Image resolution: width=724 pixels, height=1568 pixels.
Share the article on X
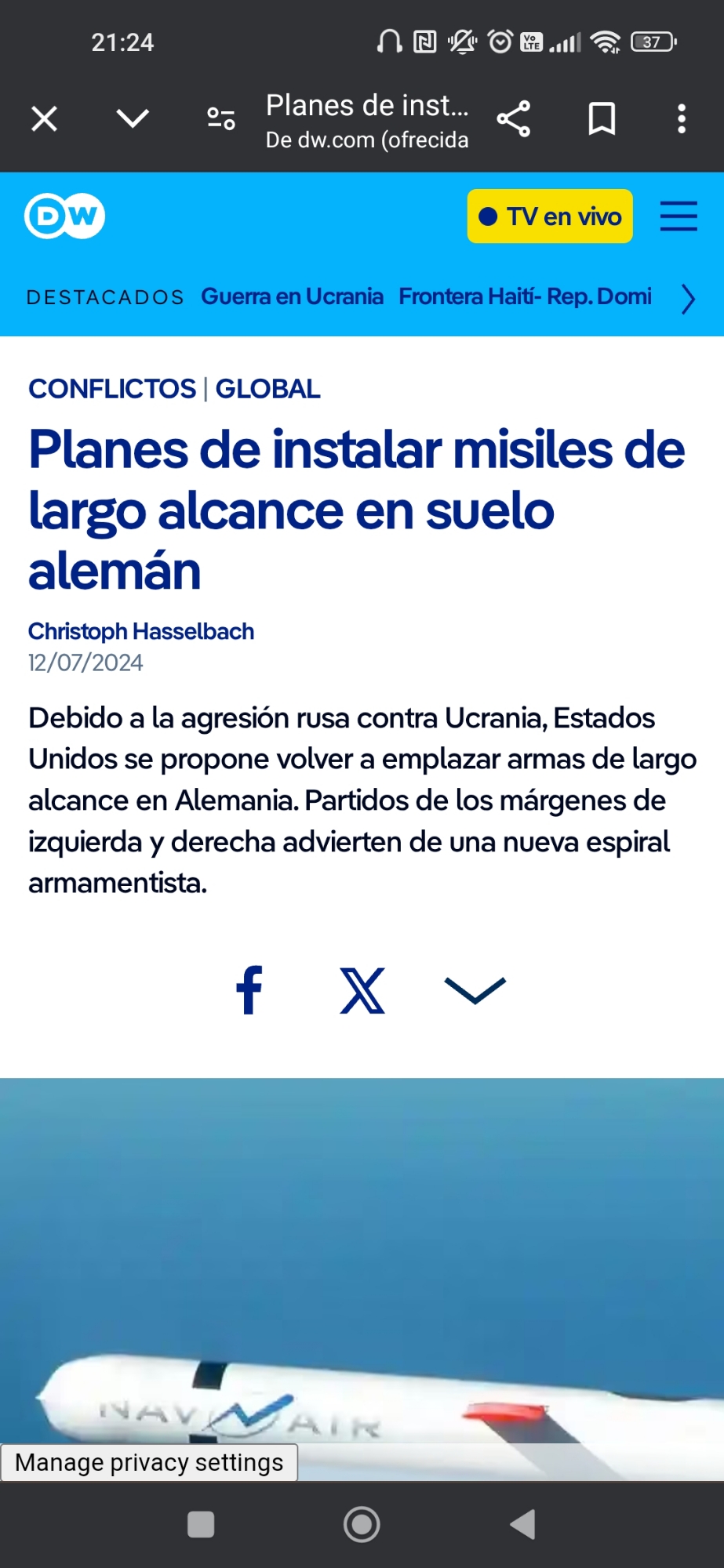[x=362, y=990]
